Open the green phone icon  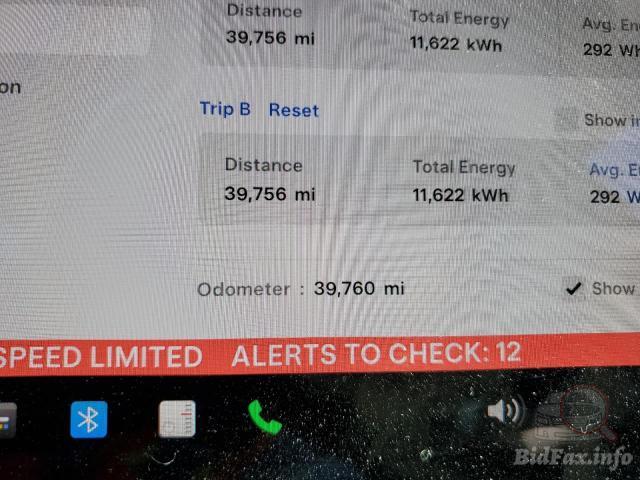(x=265, y=416)
